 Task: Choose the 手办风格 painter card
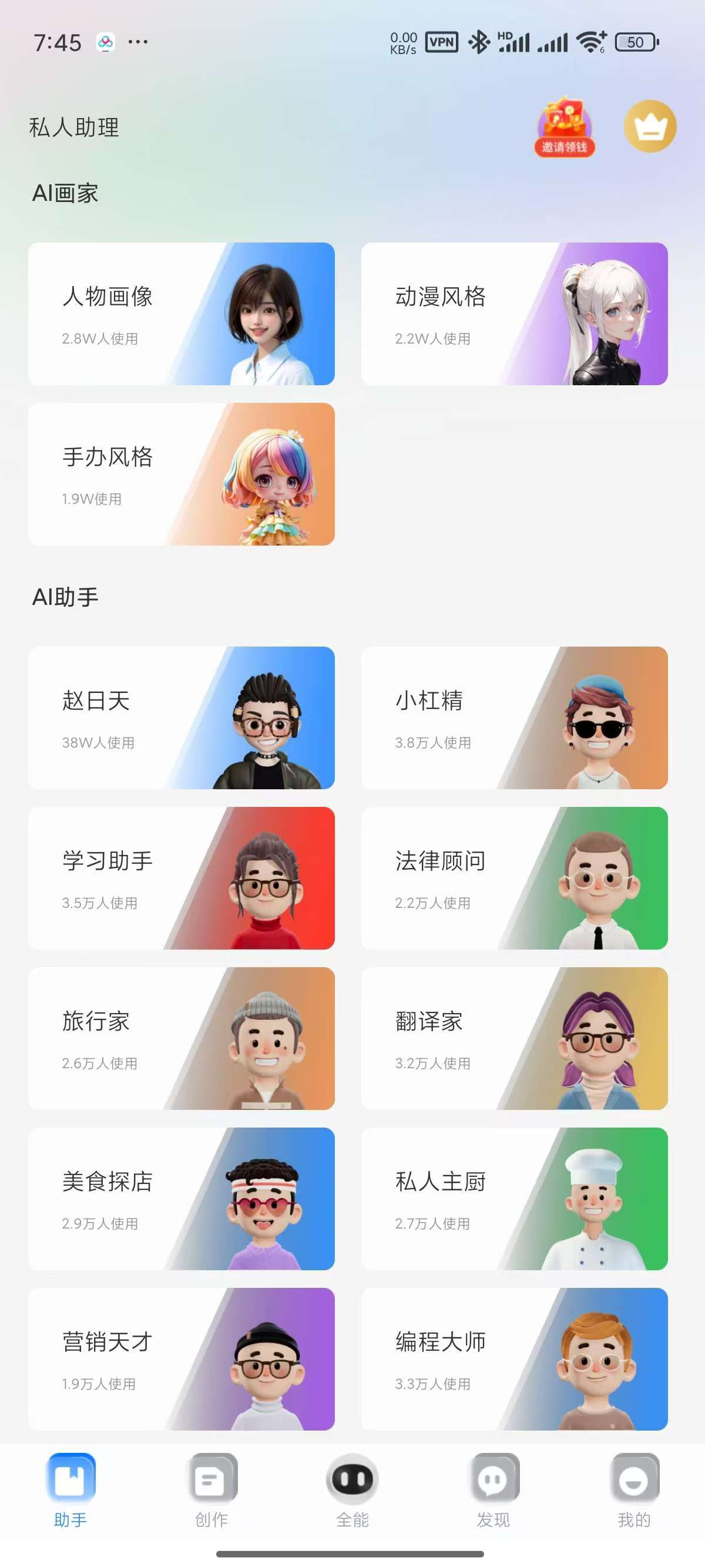[182, 473]
